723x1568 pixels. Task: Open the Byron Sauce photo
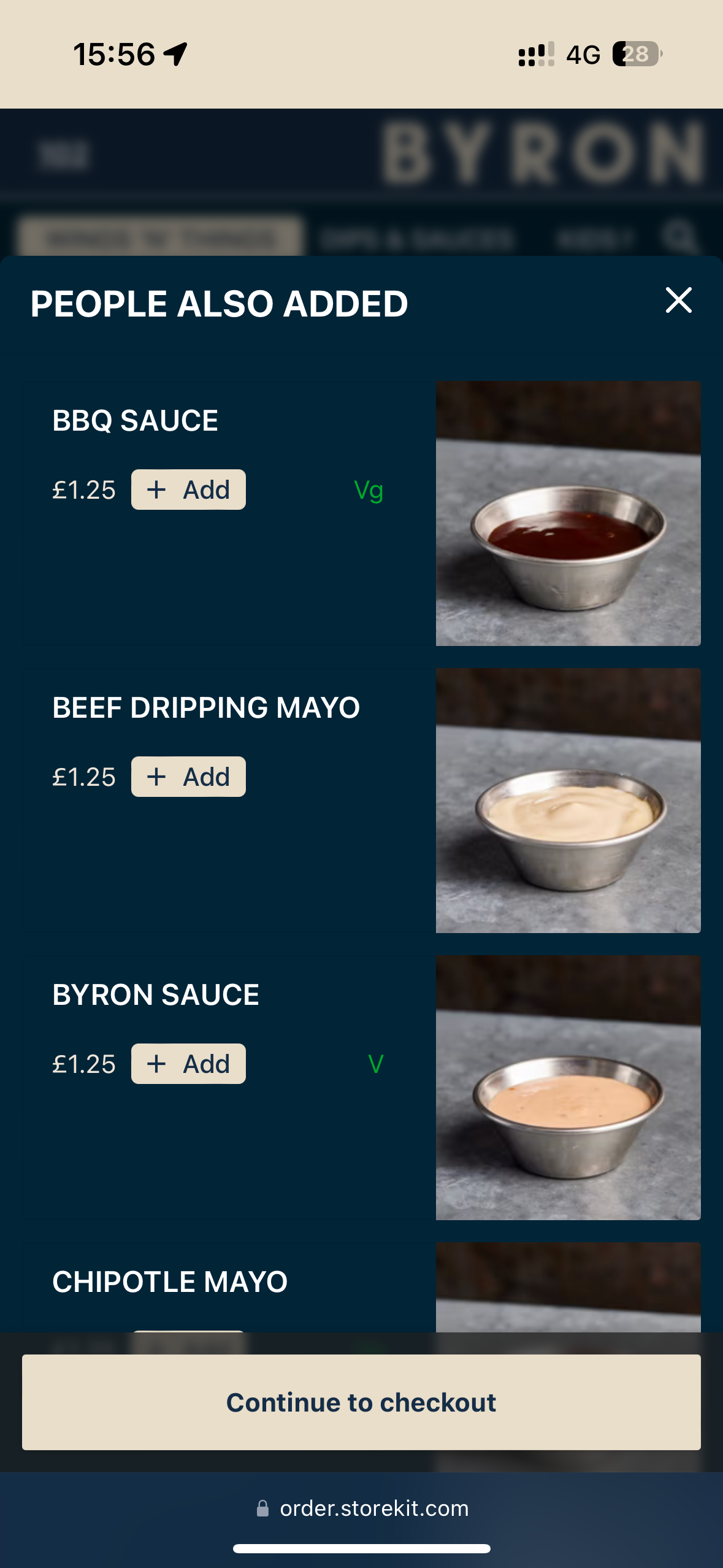tap(568, 1088)
